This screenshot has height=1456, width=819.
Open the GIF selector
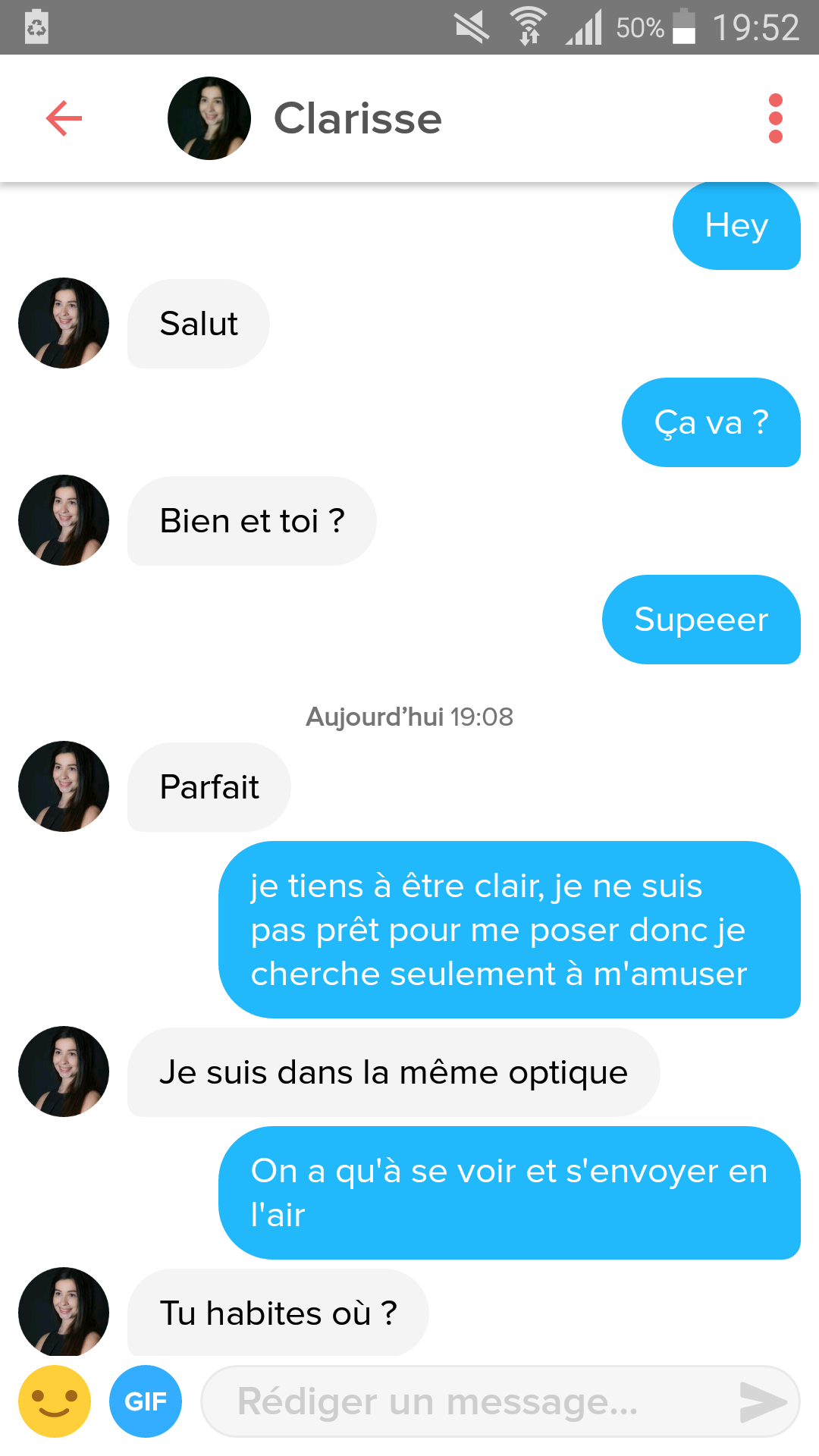146,1401
